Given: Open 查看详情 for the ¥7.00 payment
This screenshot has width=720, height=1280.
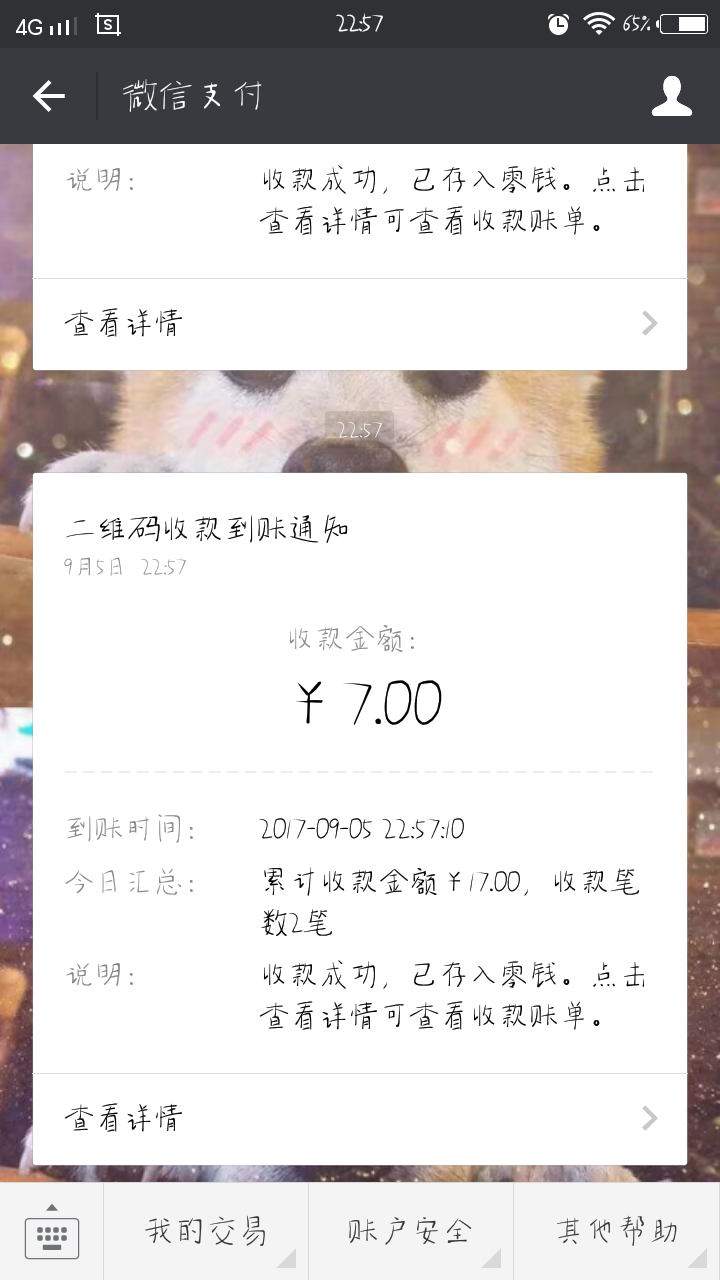Looking at the screenshot, I should (360, 1118).
